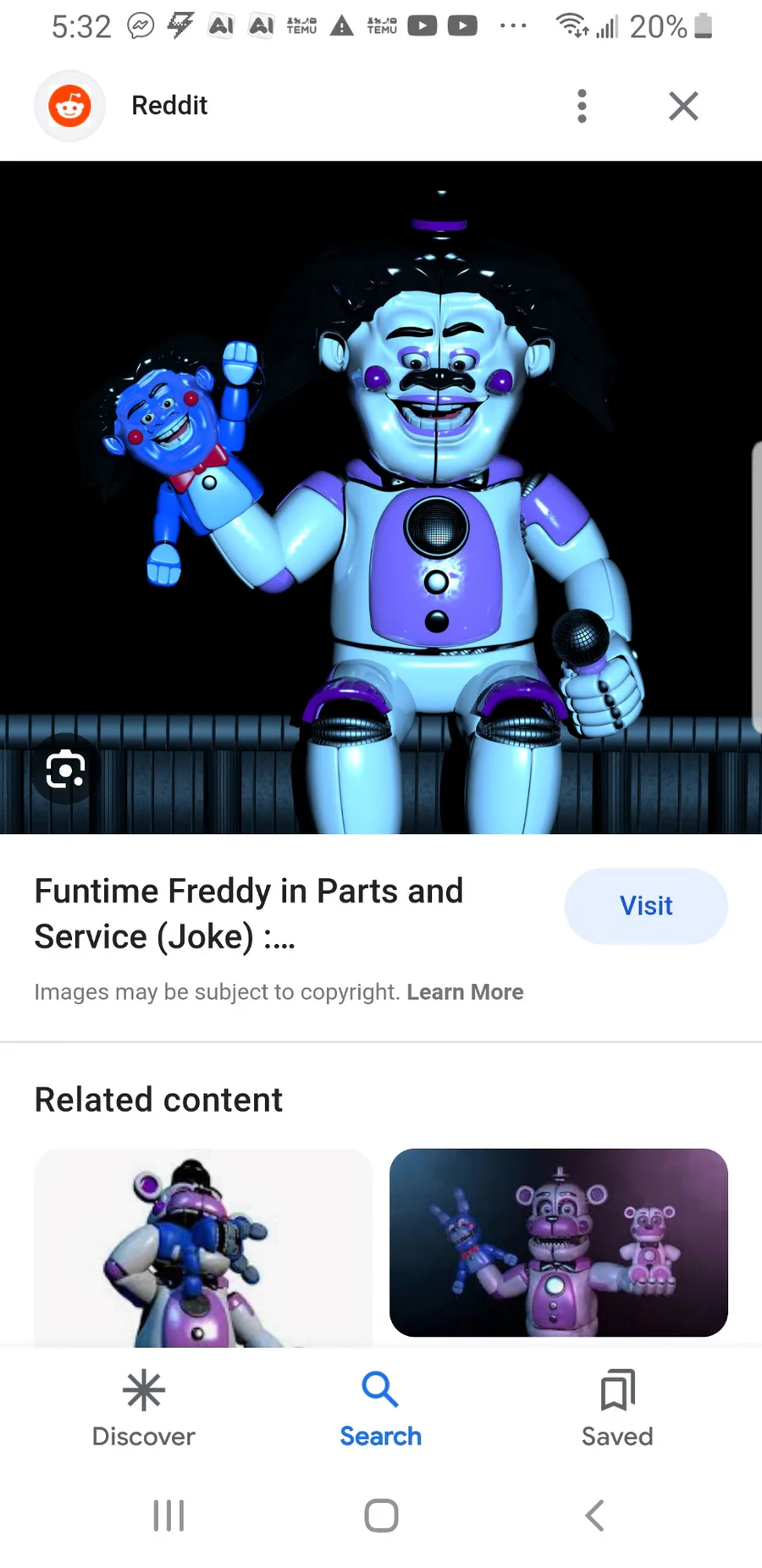Go to the home screen
This screenshot has width=762, height=1568.
tap(381, 1516)
